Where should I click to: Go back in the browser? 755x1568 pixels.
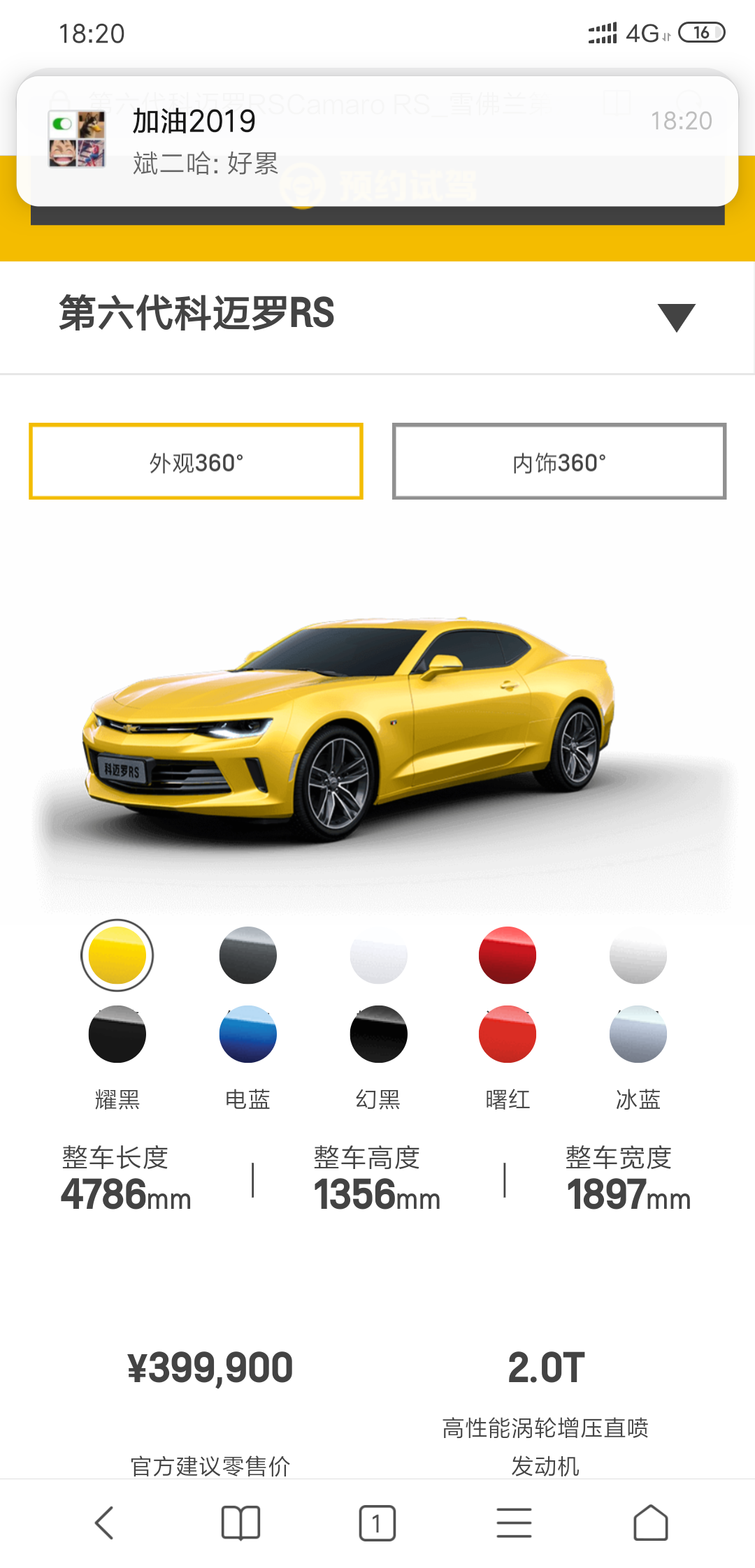pyautogui.click(x=104, y=1523)
